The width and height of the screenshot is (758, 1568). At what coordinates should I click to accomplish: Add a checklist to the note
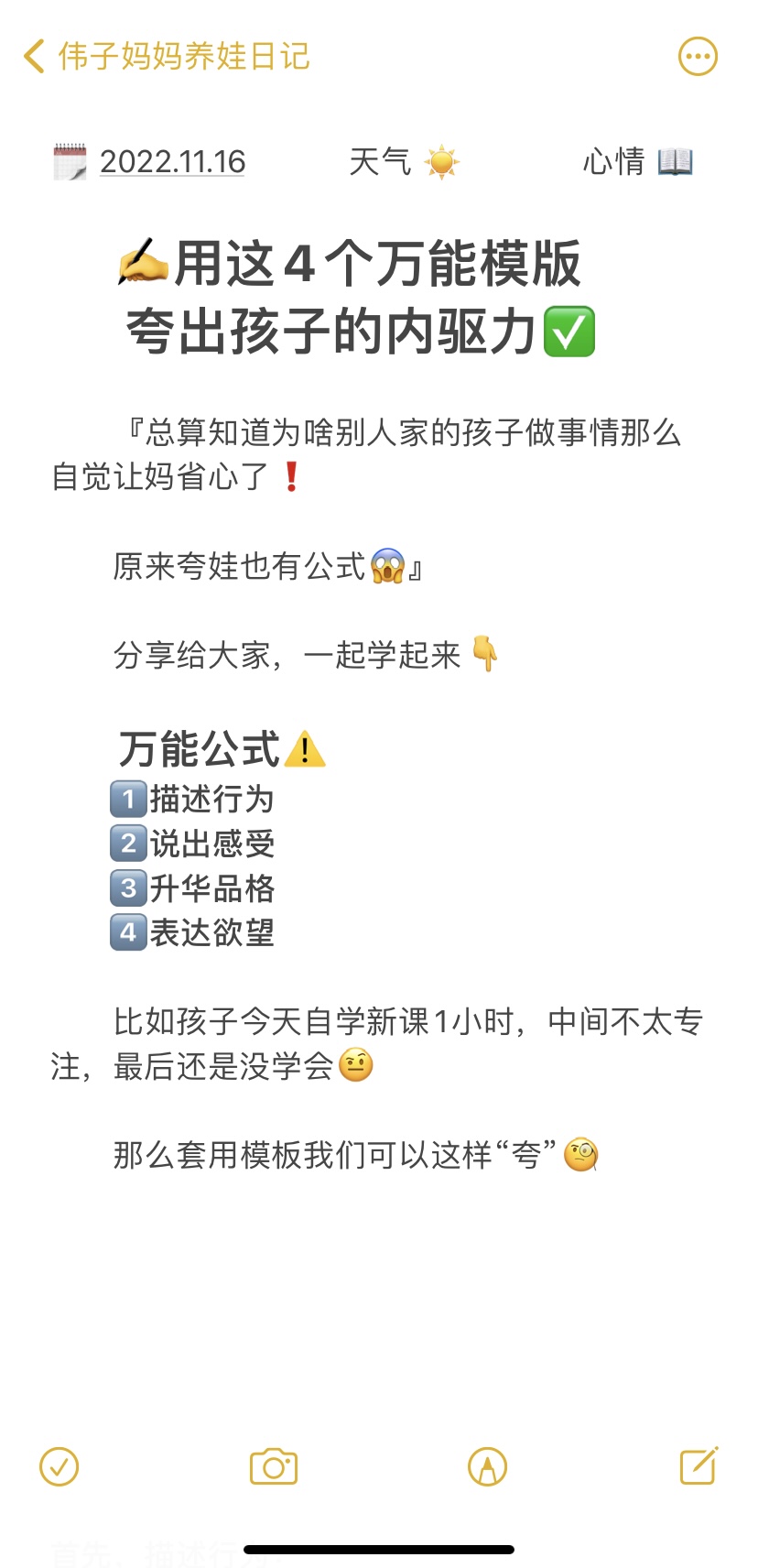(x=60, y=1466)
